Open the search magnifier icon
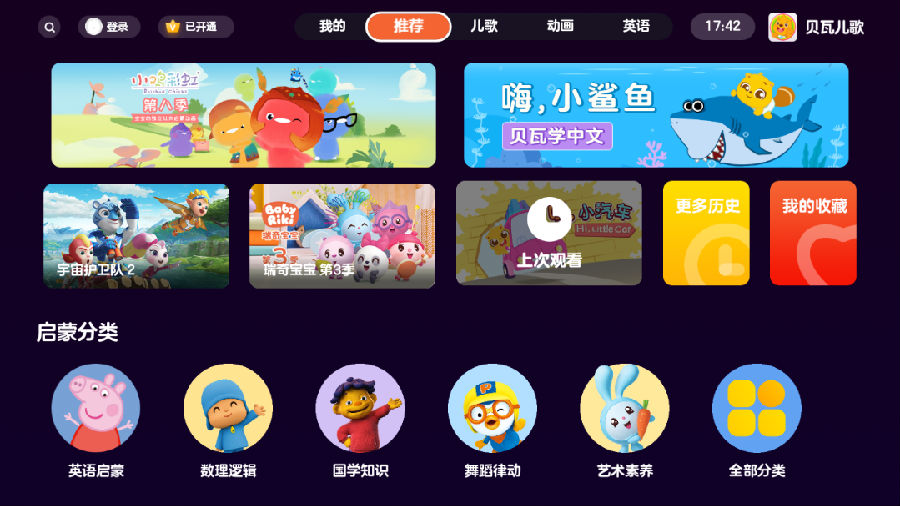 pos(49,27)
